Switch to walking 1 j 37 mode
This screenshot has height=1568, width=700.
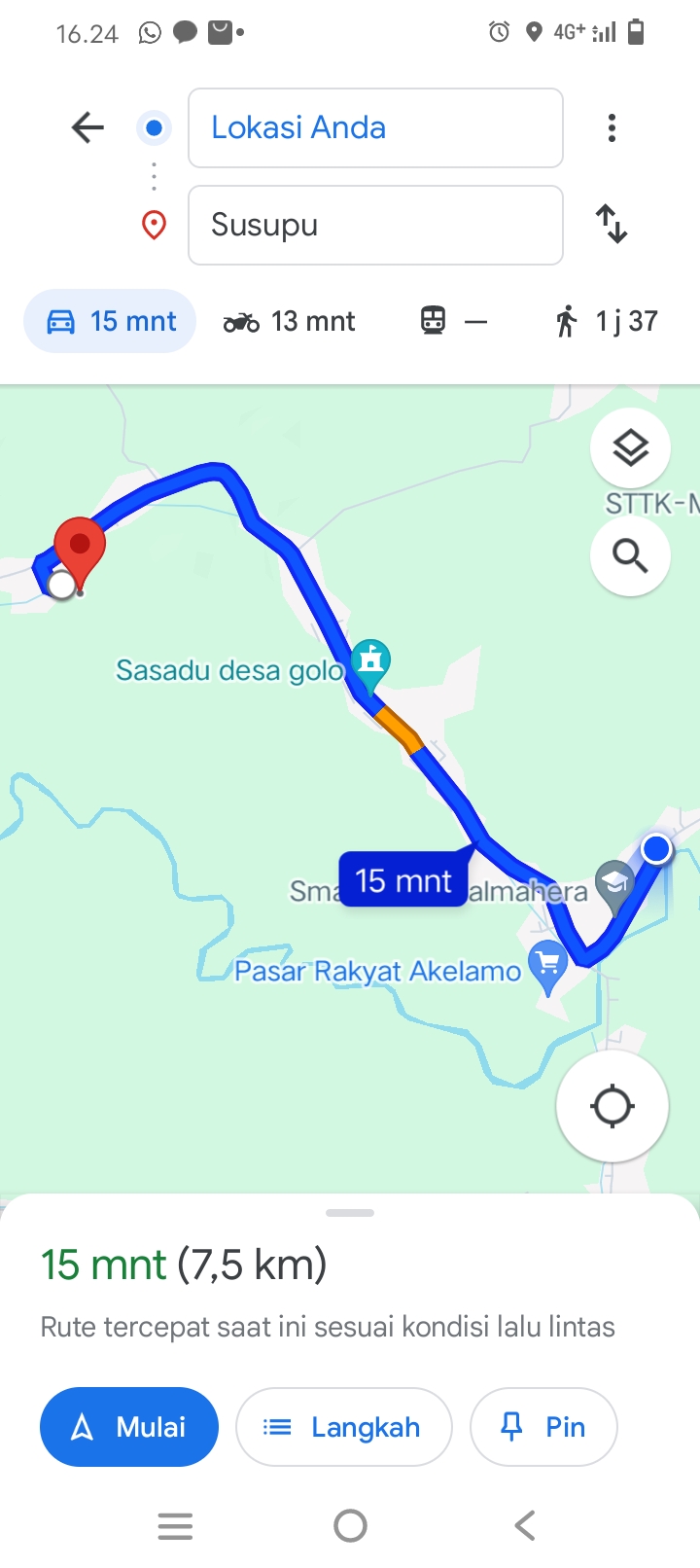click(606, 321)
